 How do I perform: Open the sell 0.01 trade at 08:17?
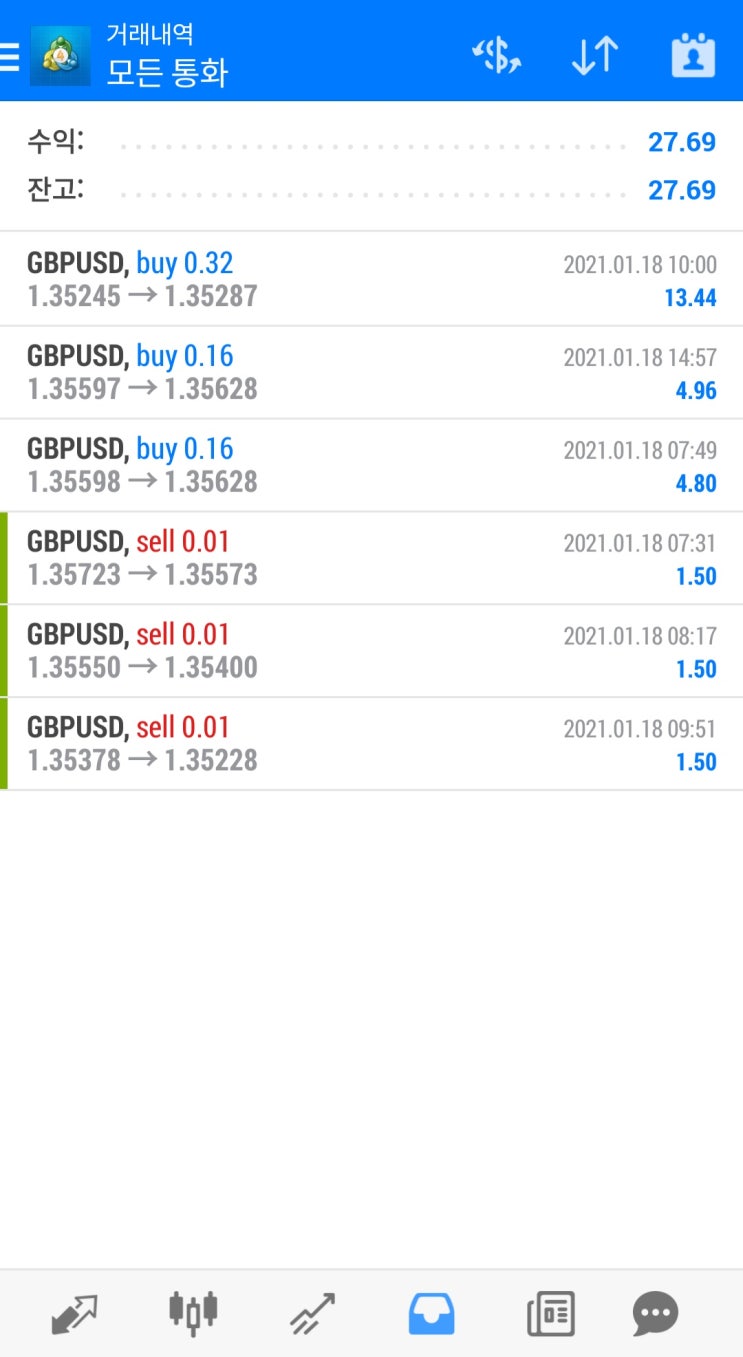(371, 651)
